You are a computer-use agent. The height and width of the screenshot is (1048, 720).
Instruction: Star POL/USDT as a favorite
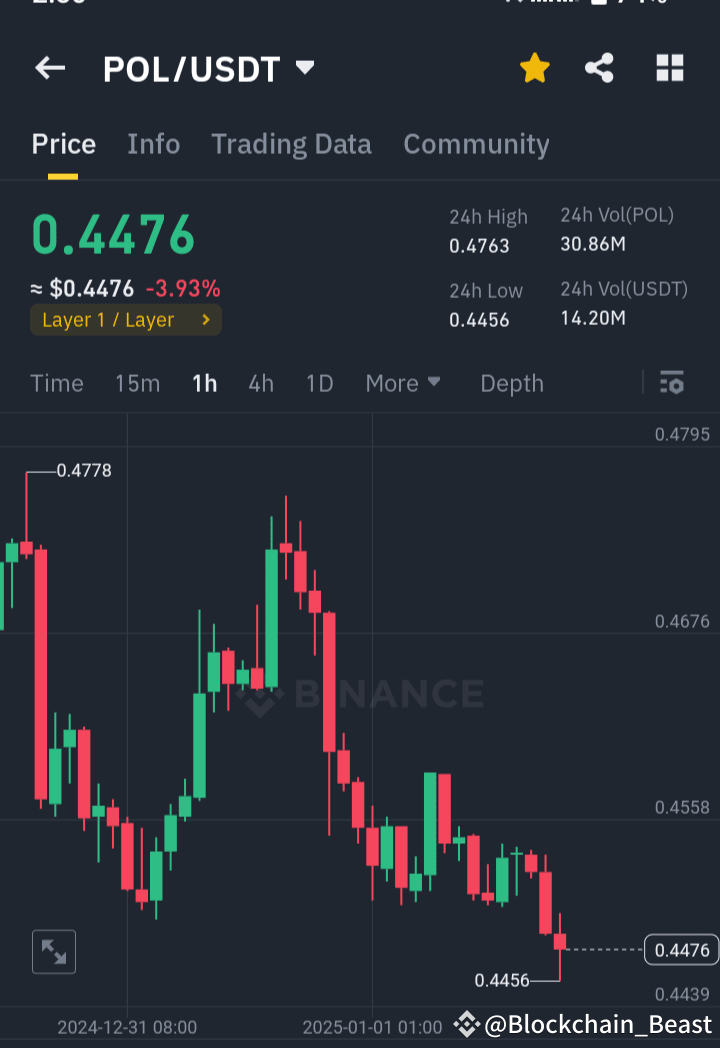tap(534, 68)
